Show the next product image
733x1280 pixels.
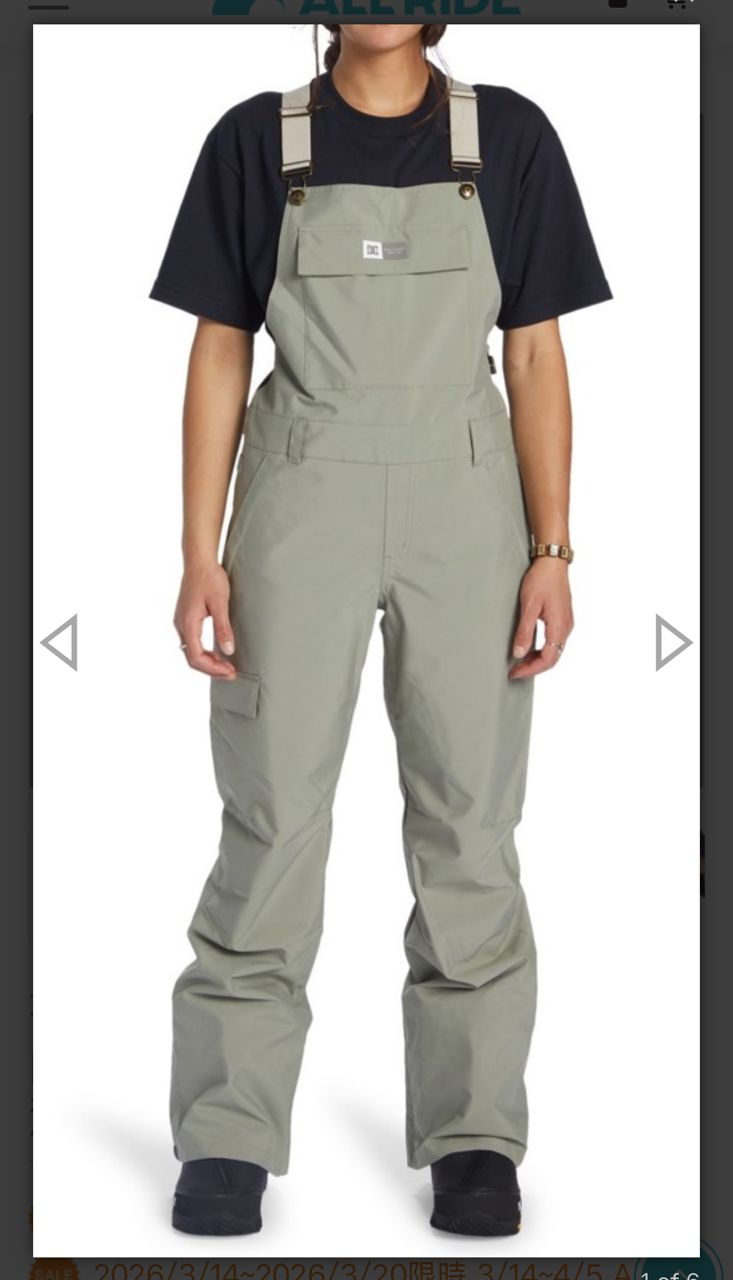672,642
